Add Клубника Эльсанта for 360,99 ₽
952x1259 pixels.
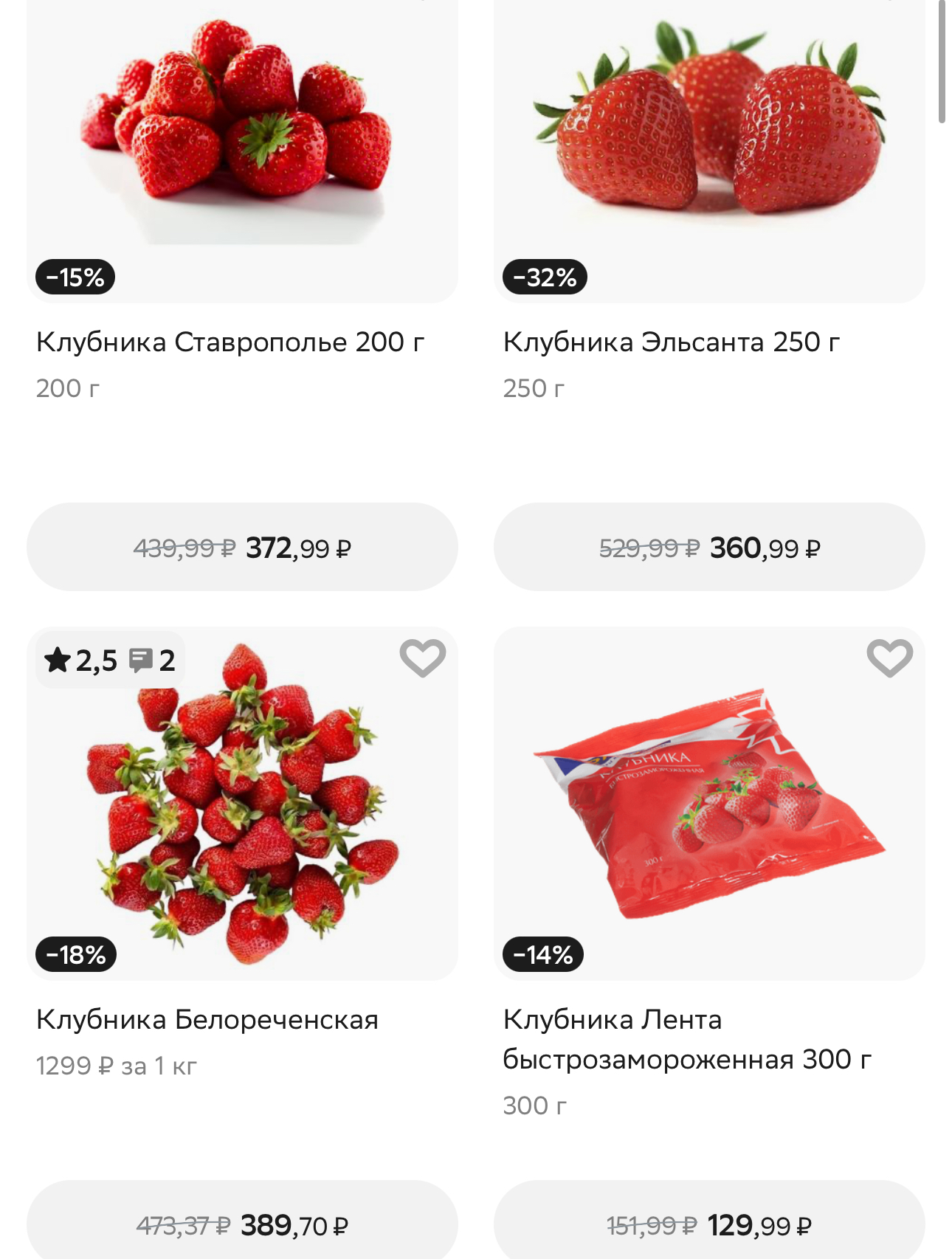pyautogui.click(x=708, y=548)
